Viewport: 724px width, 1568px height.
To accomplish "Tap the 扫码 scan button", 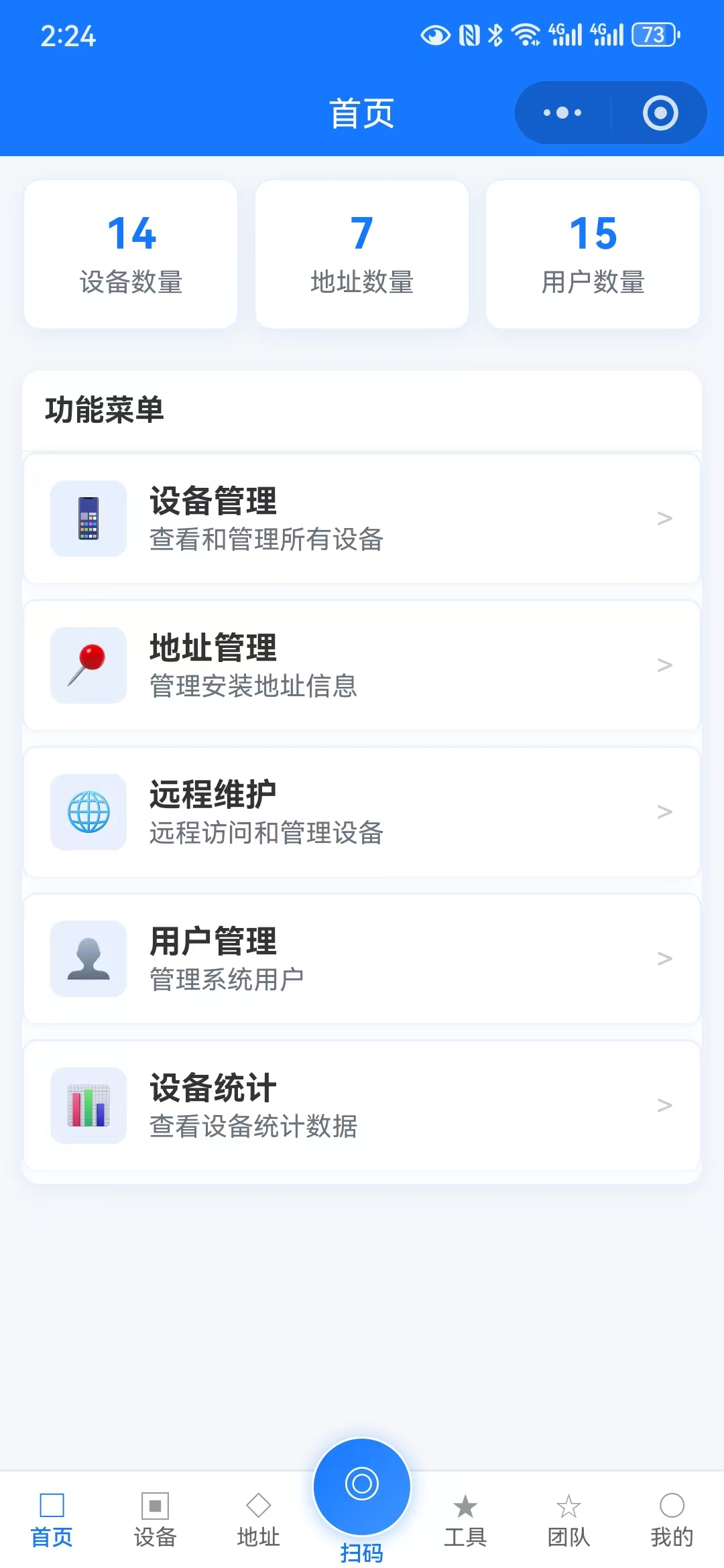I will pyautogui.click(x=362, y=1488).
